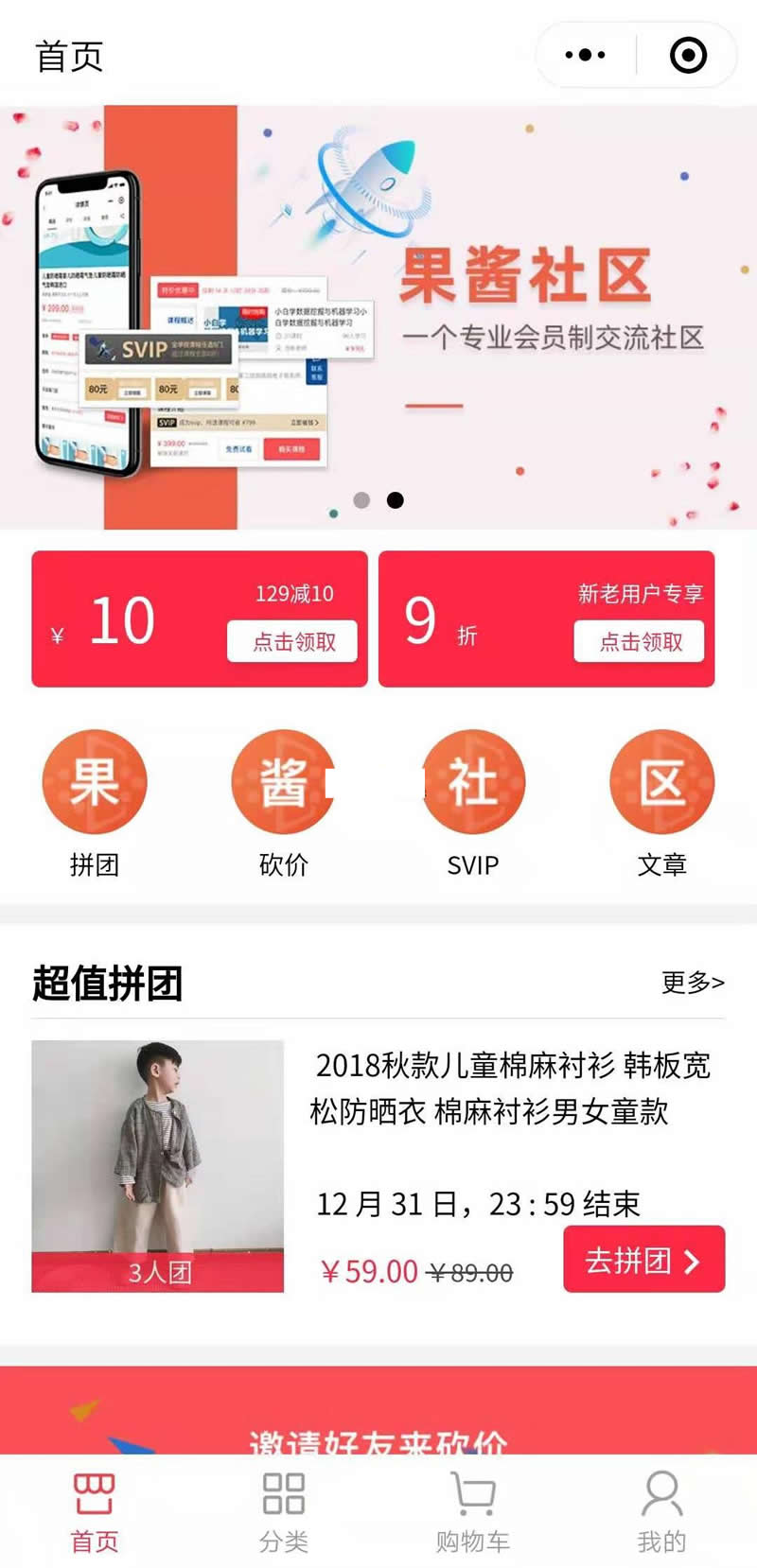Screen dimensions: 757x1568
Task: Open the 文章 category
Action: pyautogui.click(x=661, y=782)
